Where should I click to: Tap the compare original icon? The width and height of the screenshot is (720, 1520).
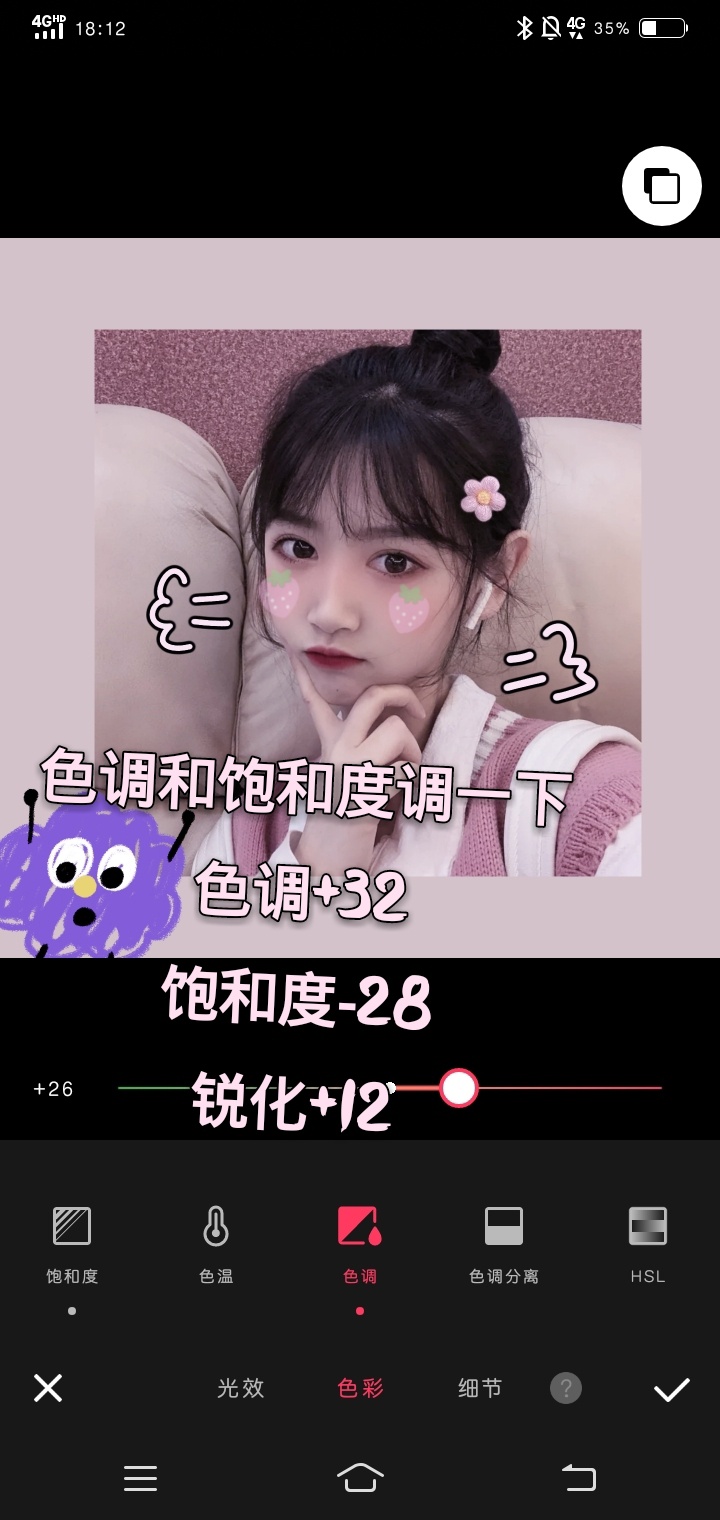pyautogui.click(x=661, y=186)
